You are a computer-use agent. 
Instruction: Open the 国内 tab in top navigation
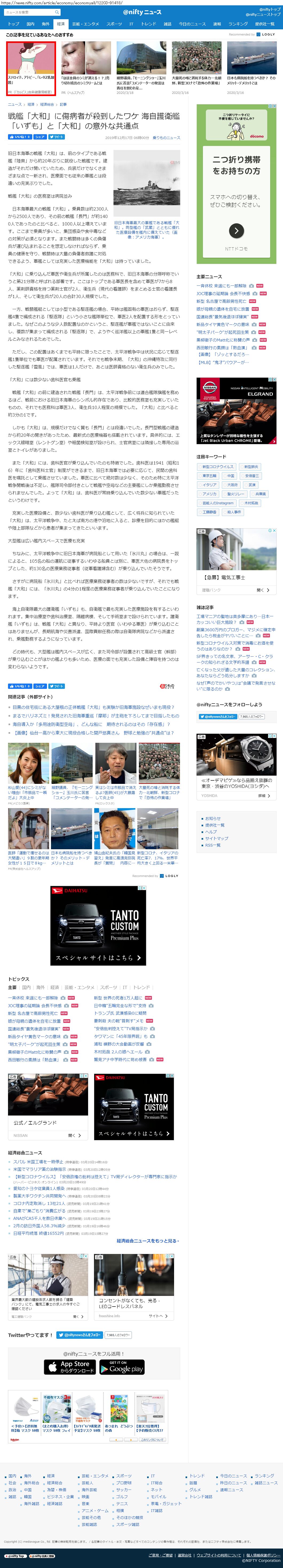click(30, 24)
